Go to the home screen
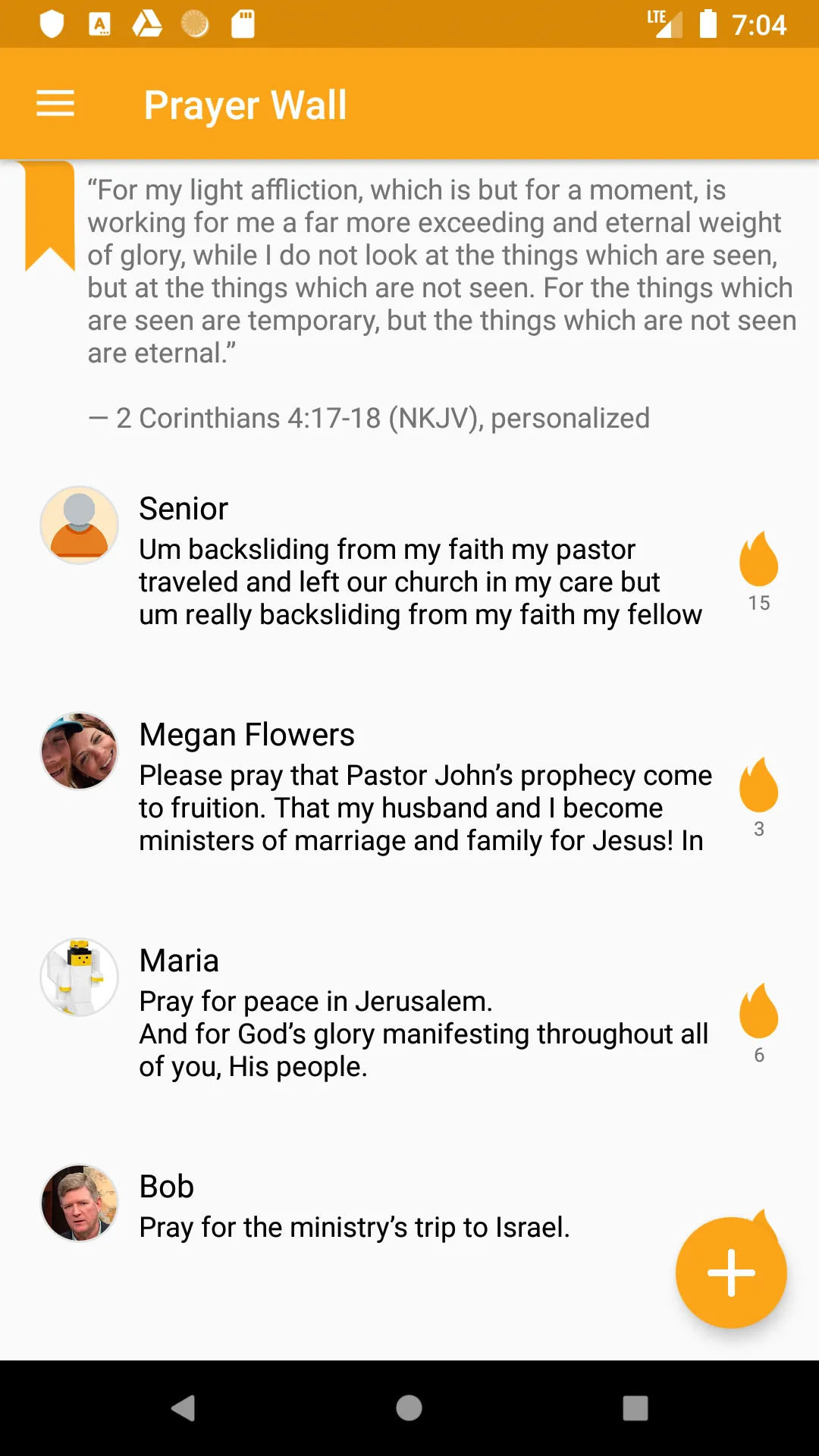Viewport: 819px width, 1456px height. click(409, 1408)
